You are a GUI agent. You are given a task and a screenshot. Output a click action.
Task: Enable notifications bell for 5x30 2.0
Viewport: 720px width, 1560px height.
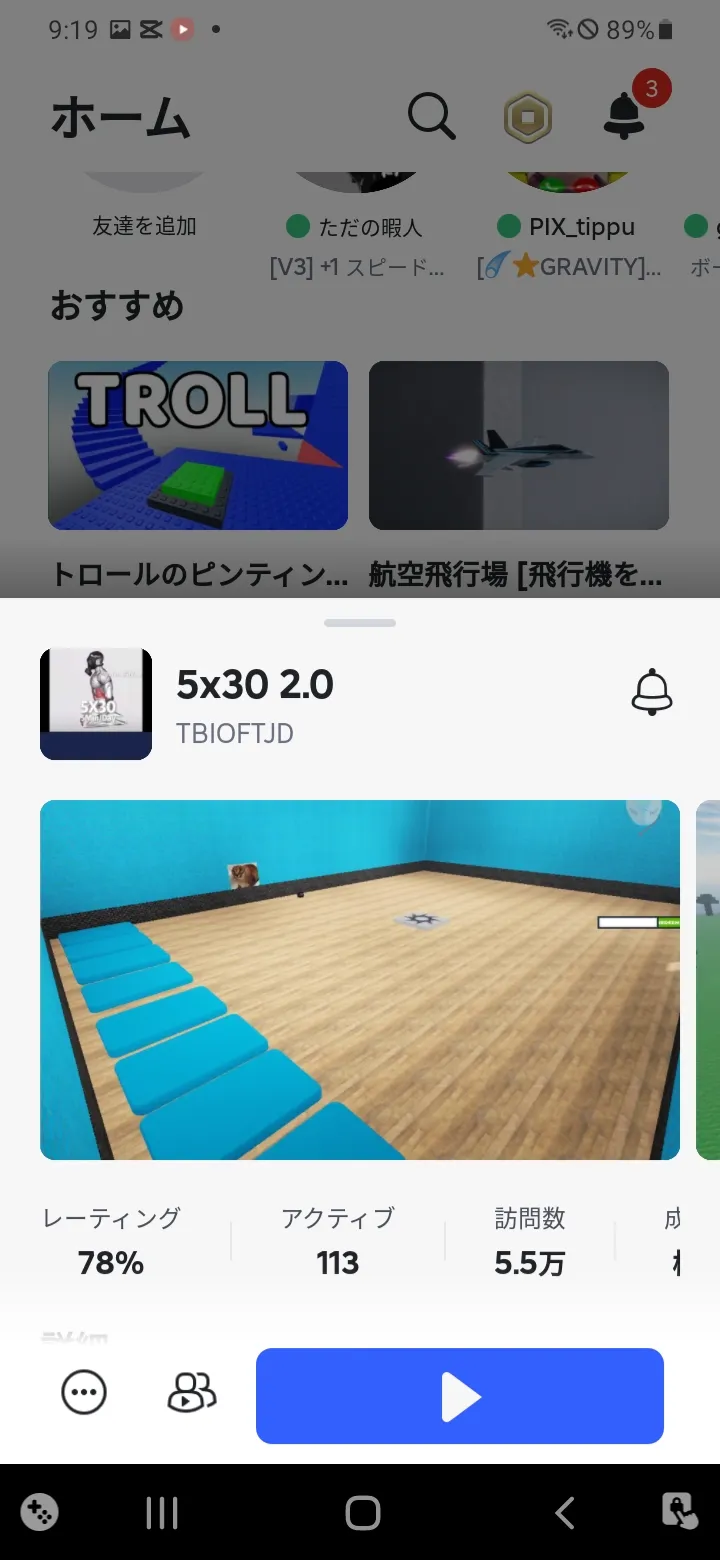coord(652,692)
